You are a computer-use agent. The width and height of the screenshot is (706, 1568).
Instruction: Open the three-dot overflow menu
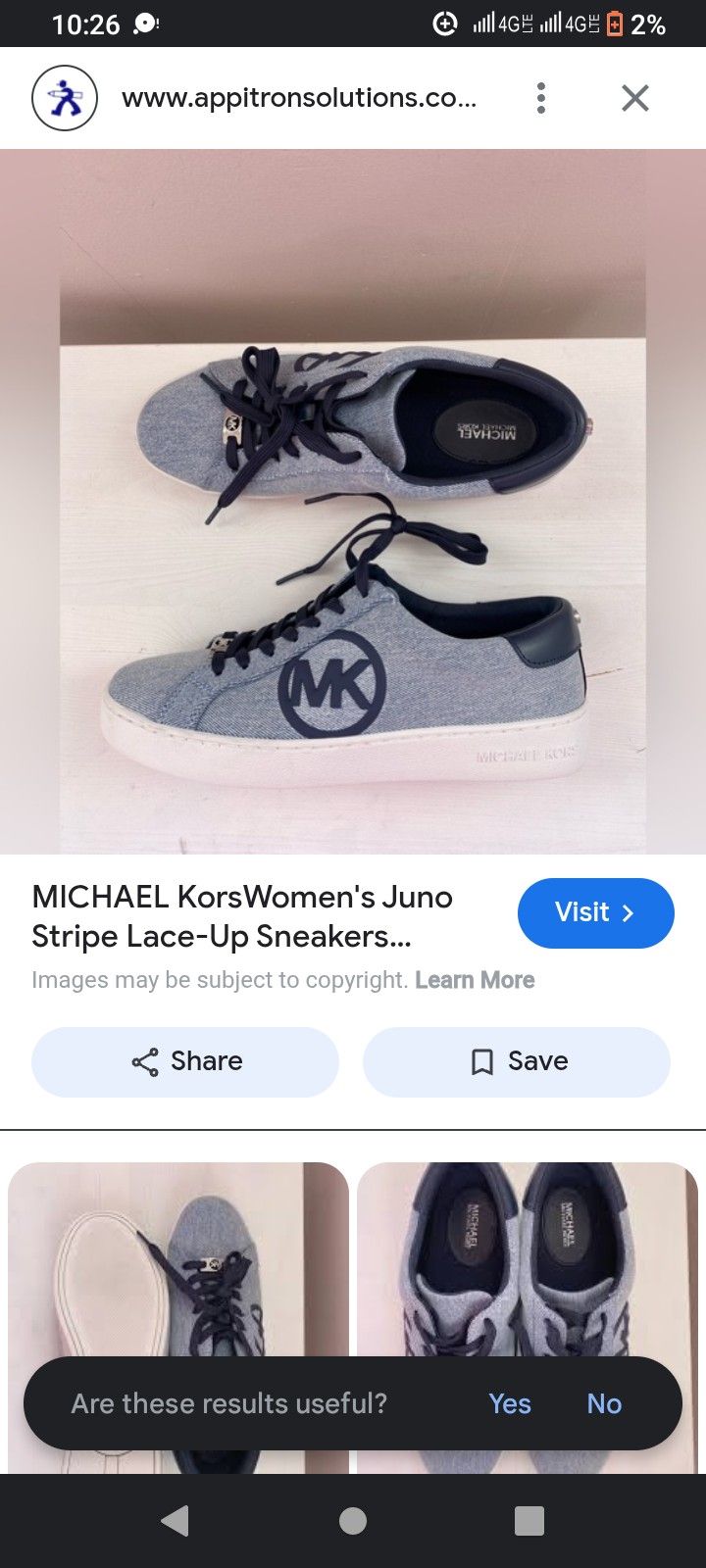540,98
